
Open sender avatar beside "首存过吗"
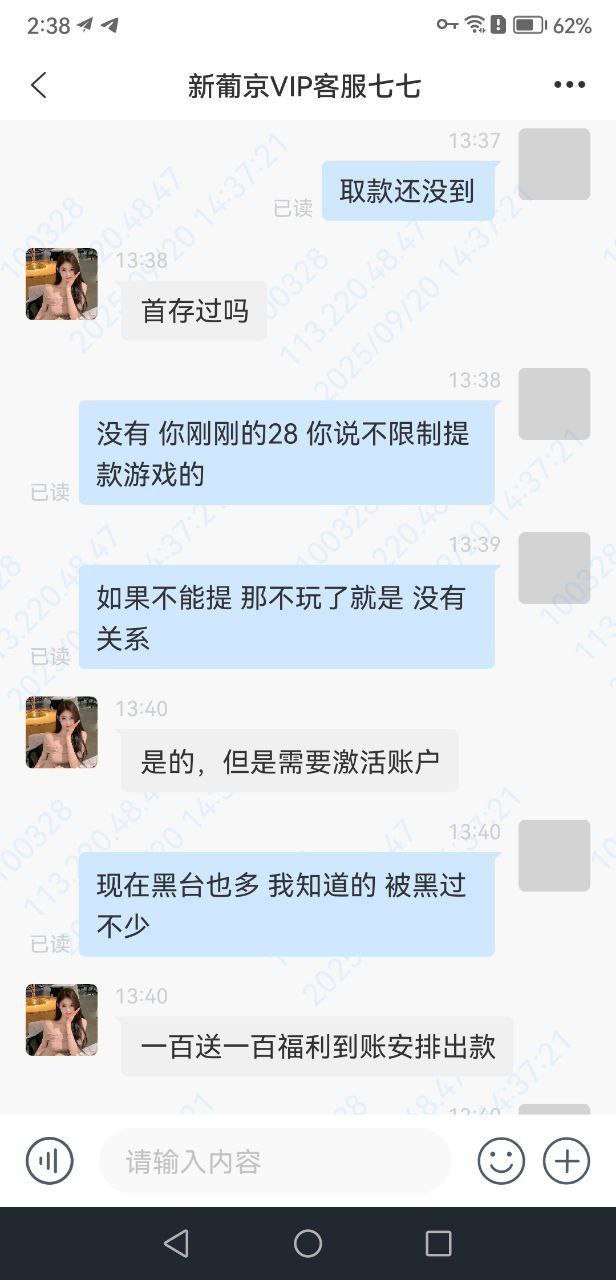(62, 284)
